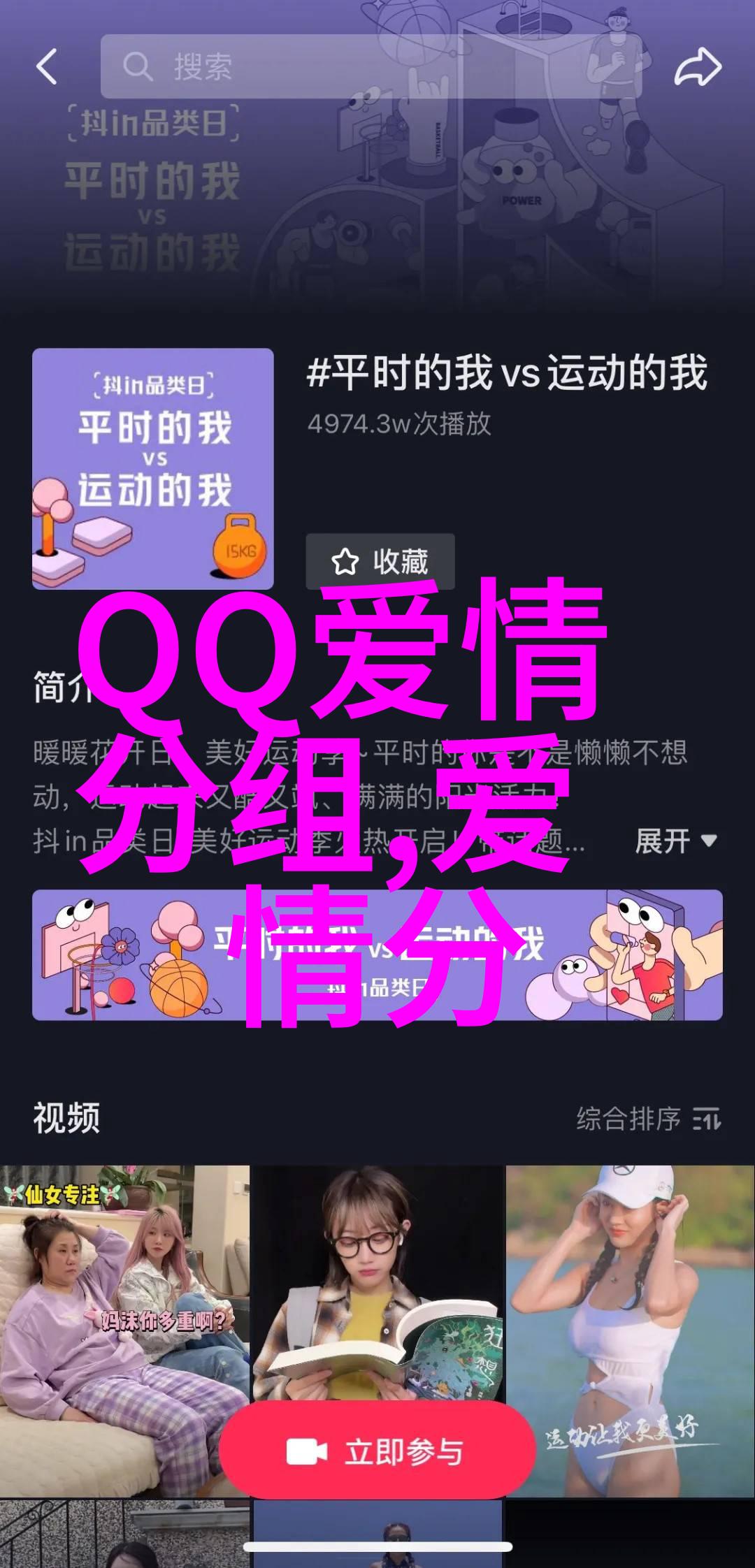Screen dimensions: 755x1568
Task: Tap the 收藏 favorite button
Action: point(380,562)
